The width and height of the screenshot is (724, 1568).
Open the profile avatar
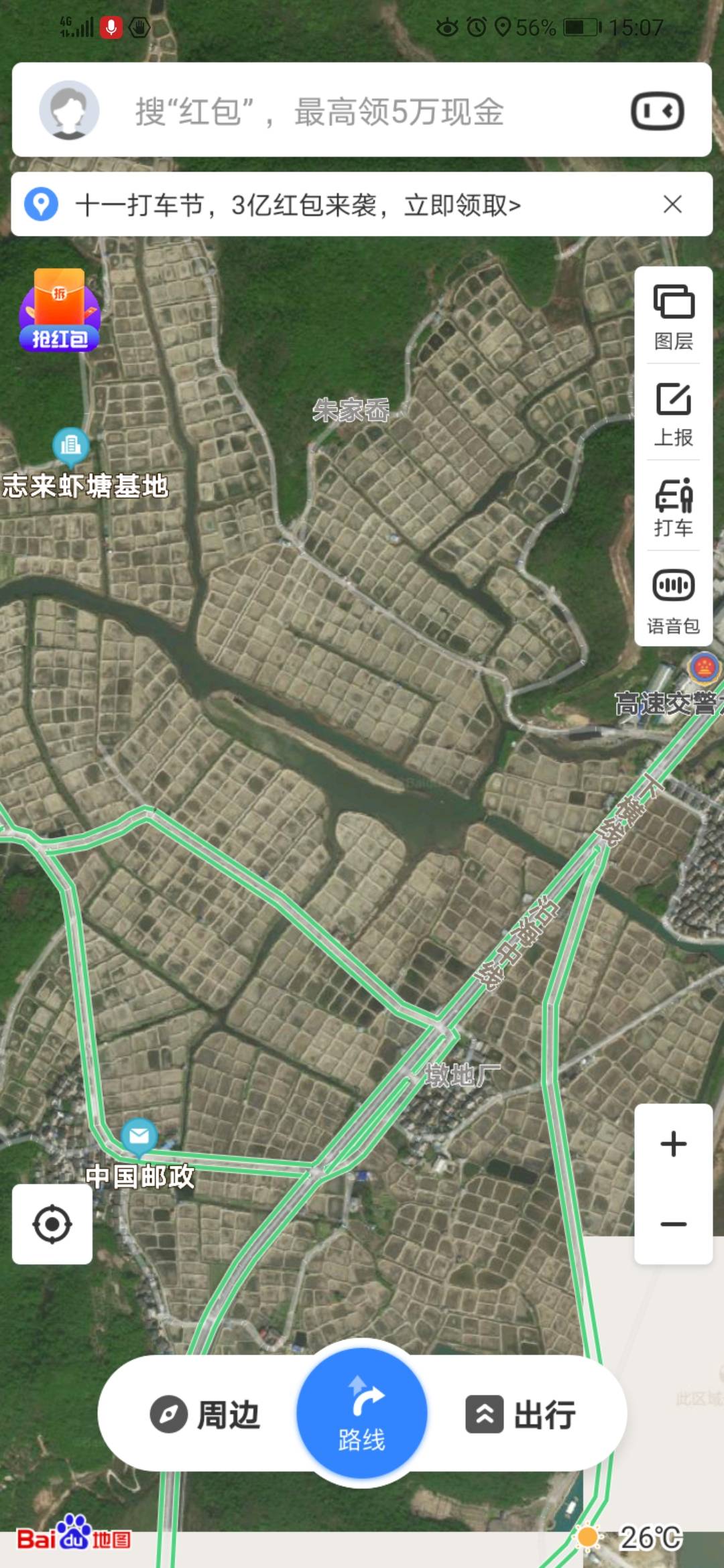tap(69, 111)
